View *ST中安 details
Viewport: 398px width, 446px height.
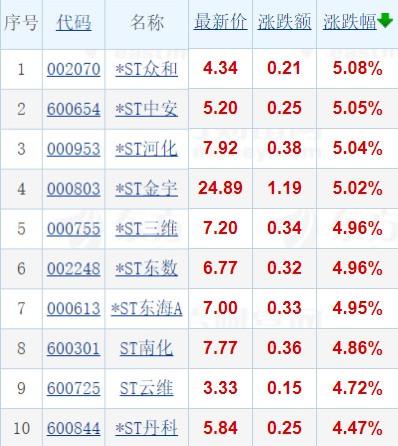[x=146, y=109]
